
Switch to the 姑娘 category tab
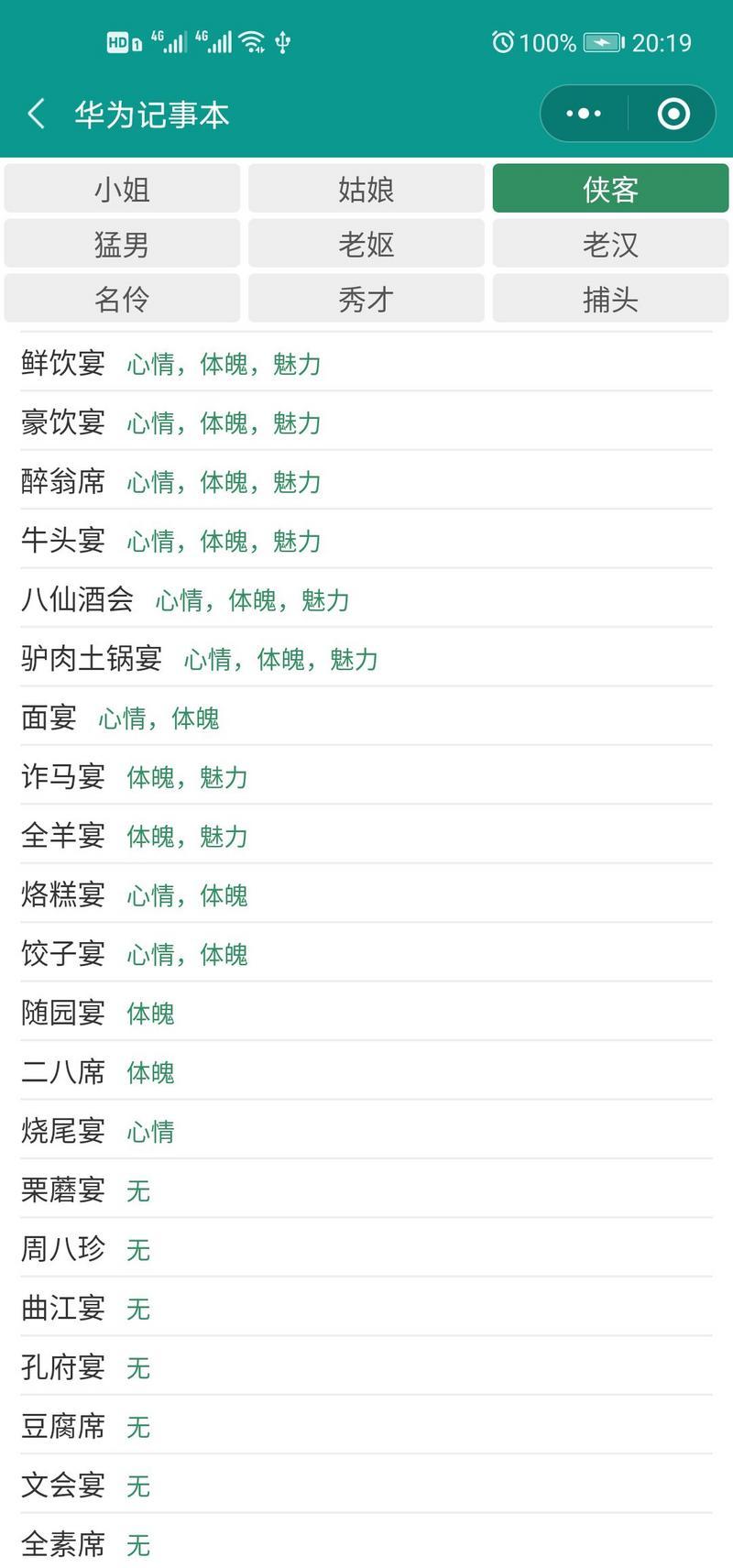366,188
